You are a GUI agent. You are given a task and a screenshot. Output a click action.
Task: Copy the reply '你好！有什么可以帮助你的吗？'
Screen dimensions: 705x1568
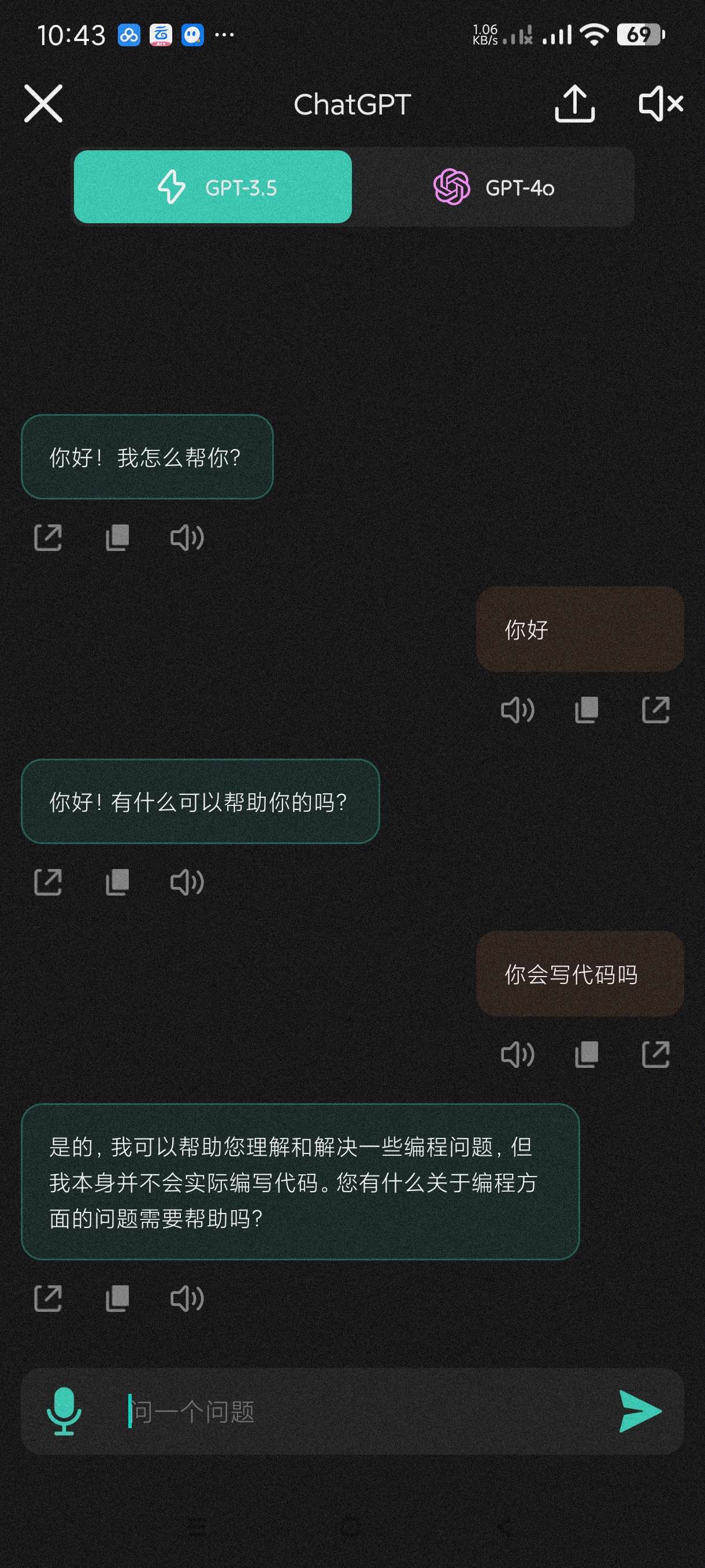[117, 882]
